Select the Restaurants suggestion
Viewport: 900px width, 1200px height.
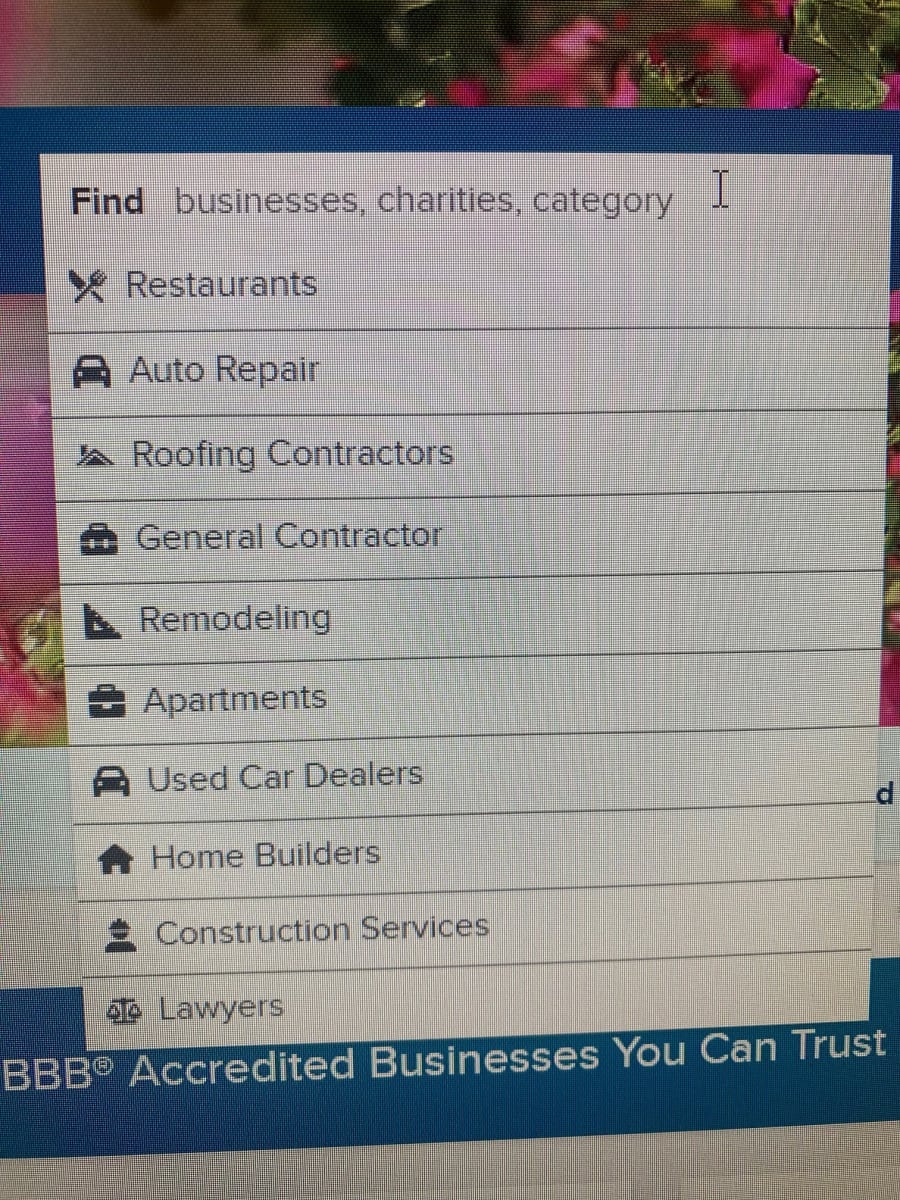point(220,285)
